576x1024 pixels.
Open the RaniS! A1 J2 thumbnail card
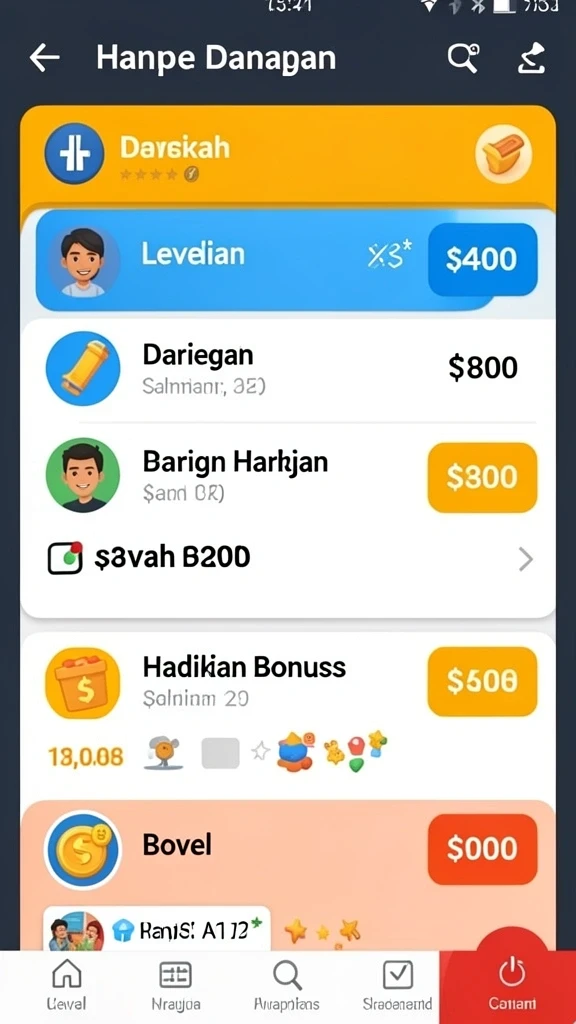coord(157,929)
